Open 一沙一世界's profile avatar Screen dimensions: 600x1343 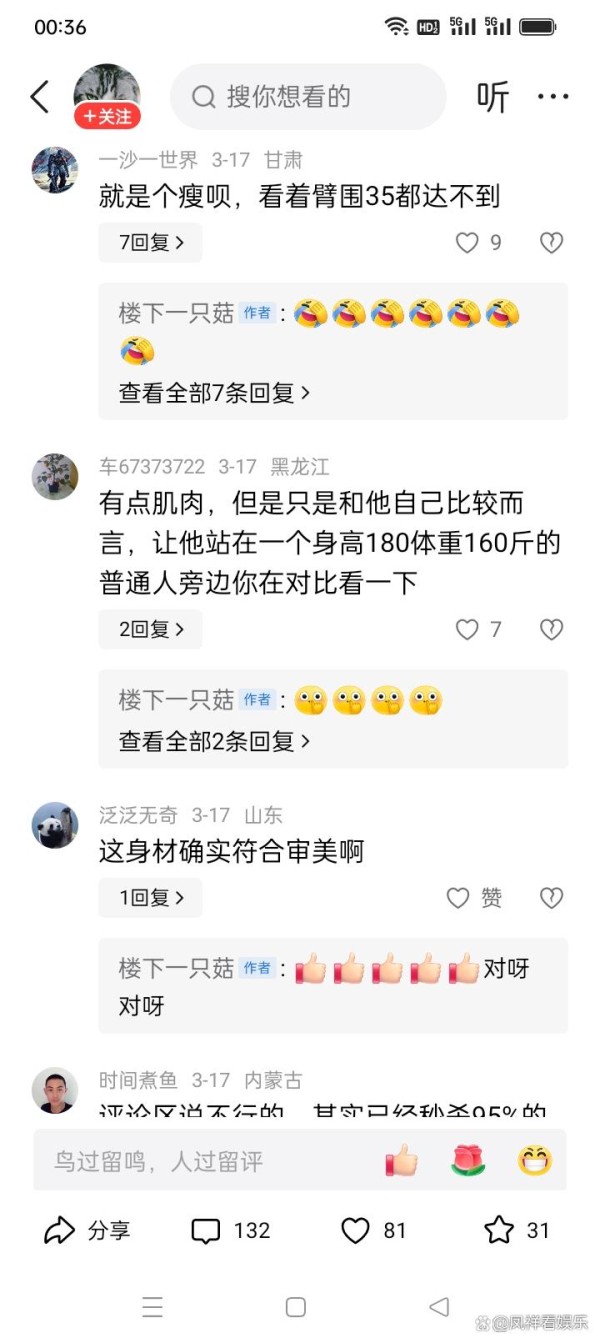tap(55, 169)
